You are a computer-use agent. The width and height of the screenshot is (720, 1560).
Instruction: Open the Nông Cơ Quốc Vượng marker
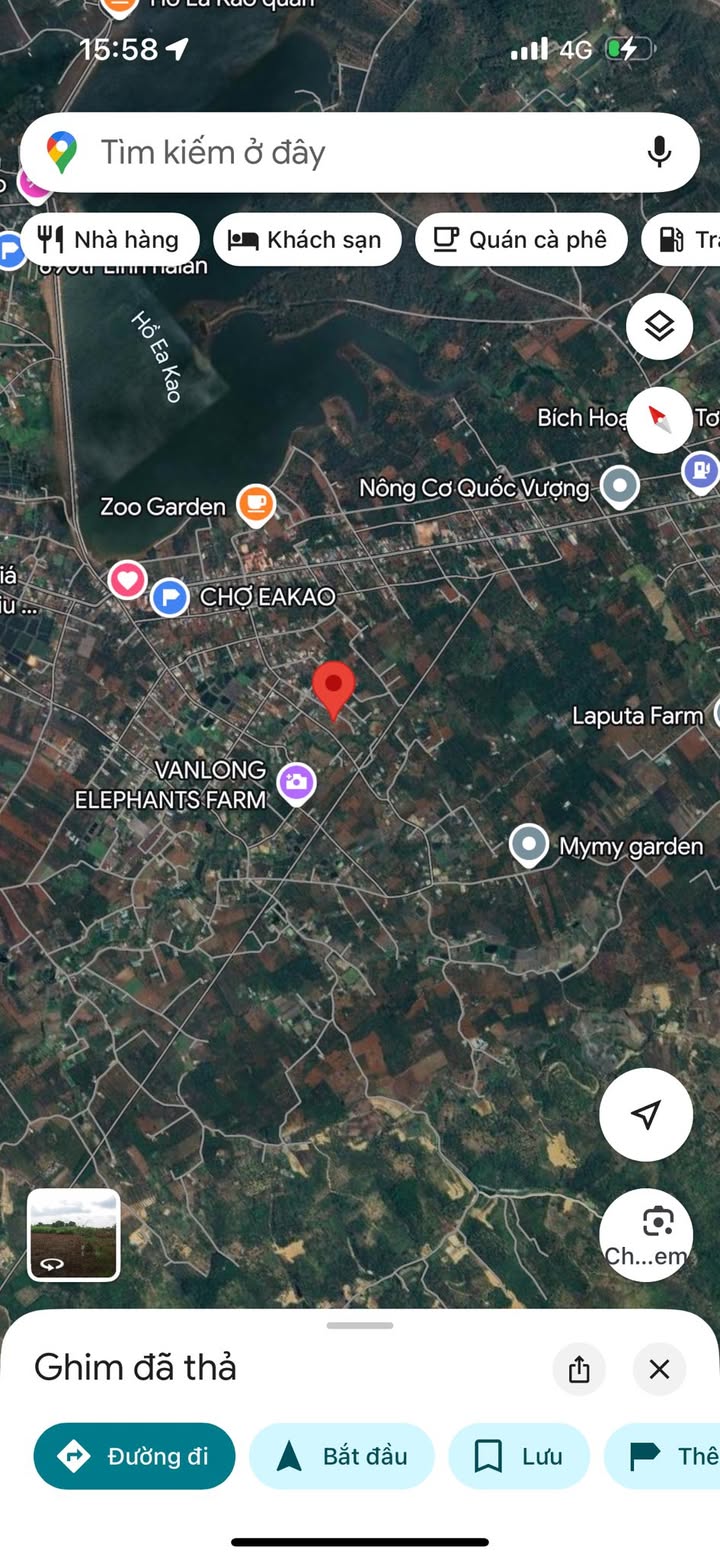coord(620,487)
